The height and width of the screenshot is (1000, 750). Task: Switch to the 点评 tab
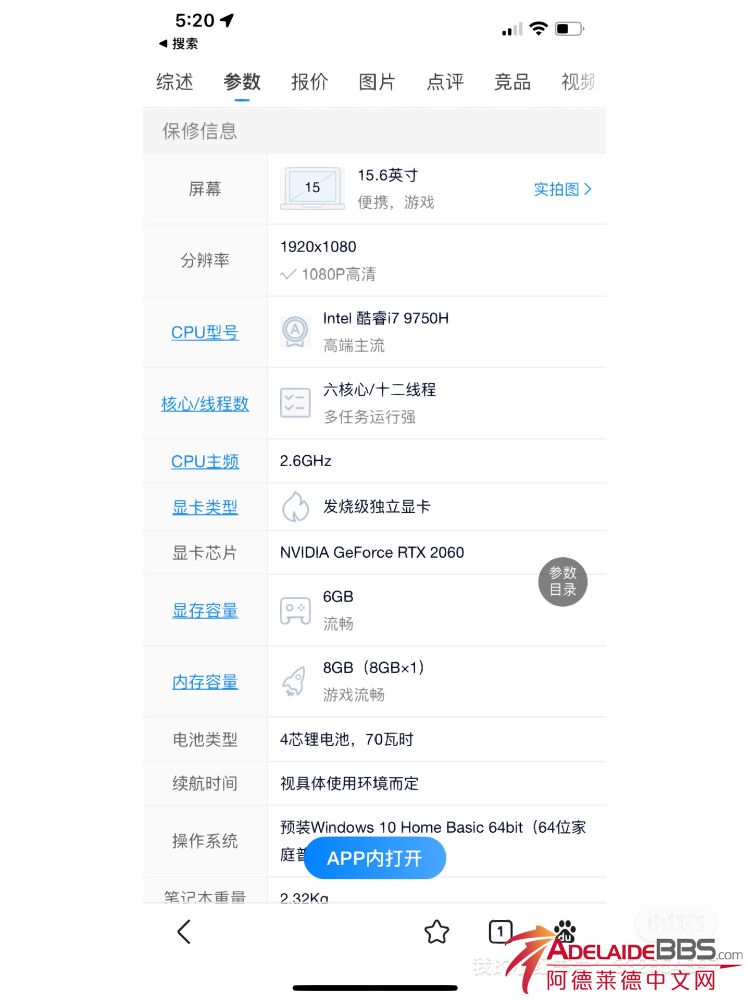(x=445, y=82)
